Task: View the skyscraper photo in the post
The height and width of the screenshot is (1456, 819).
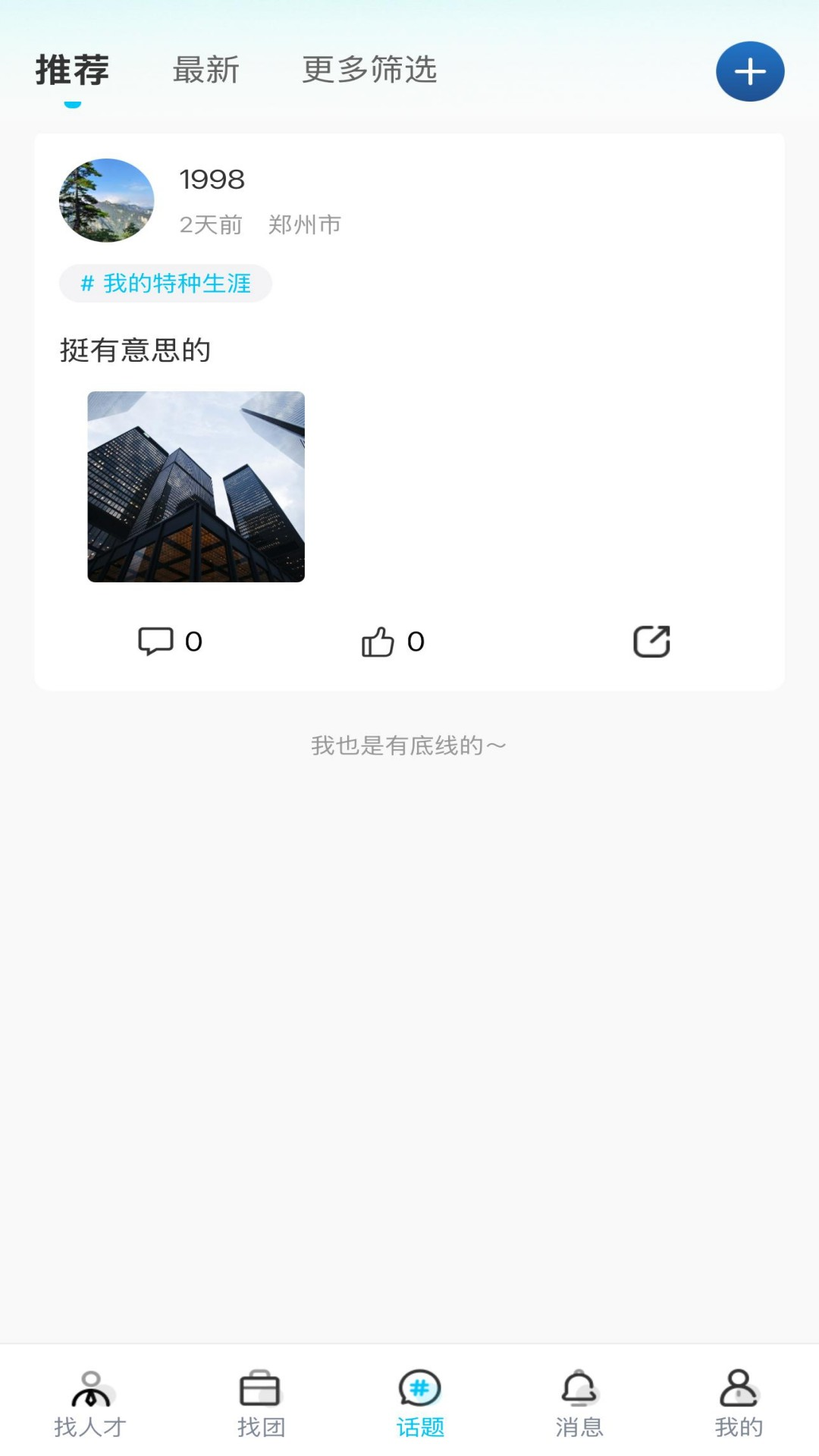Action: (196, 485)
